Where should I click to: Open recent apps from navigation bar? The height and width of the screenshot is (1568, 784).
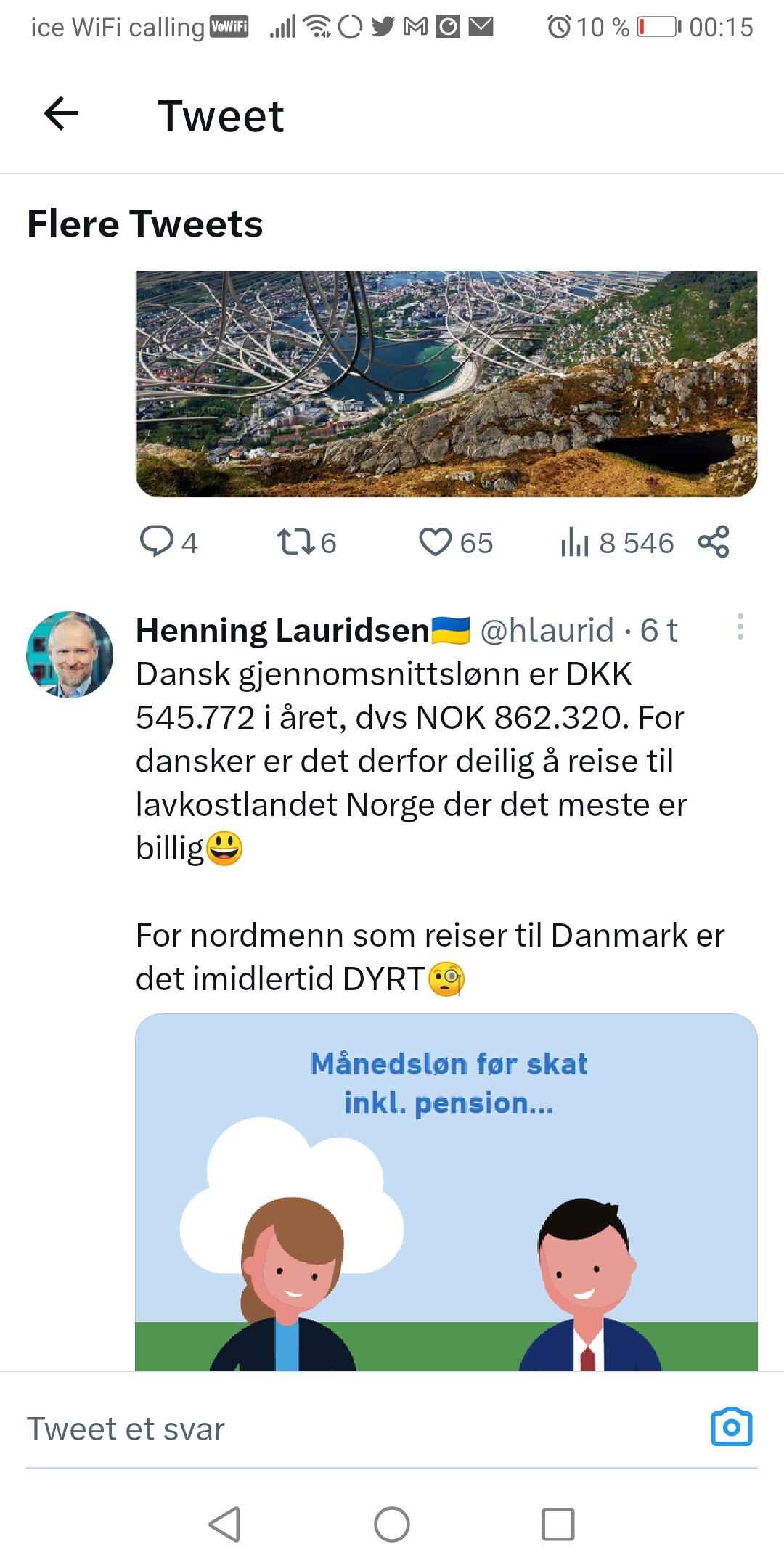(558, 1524)
